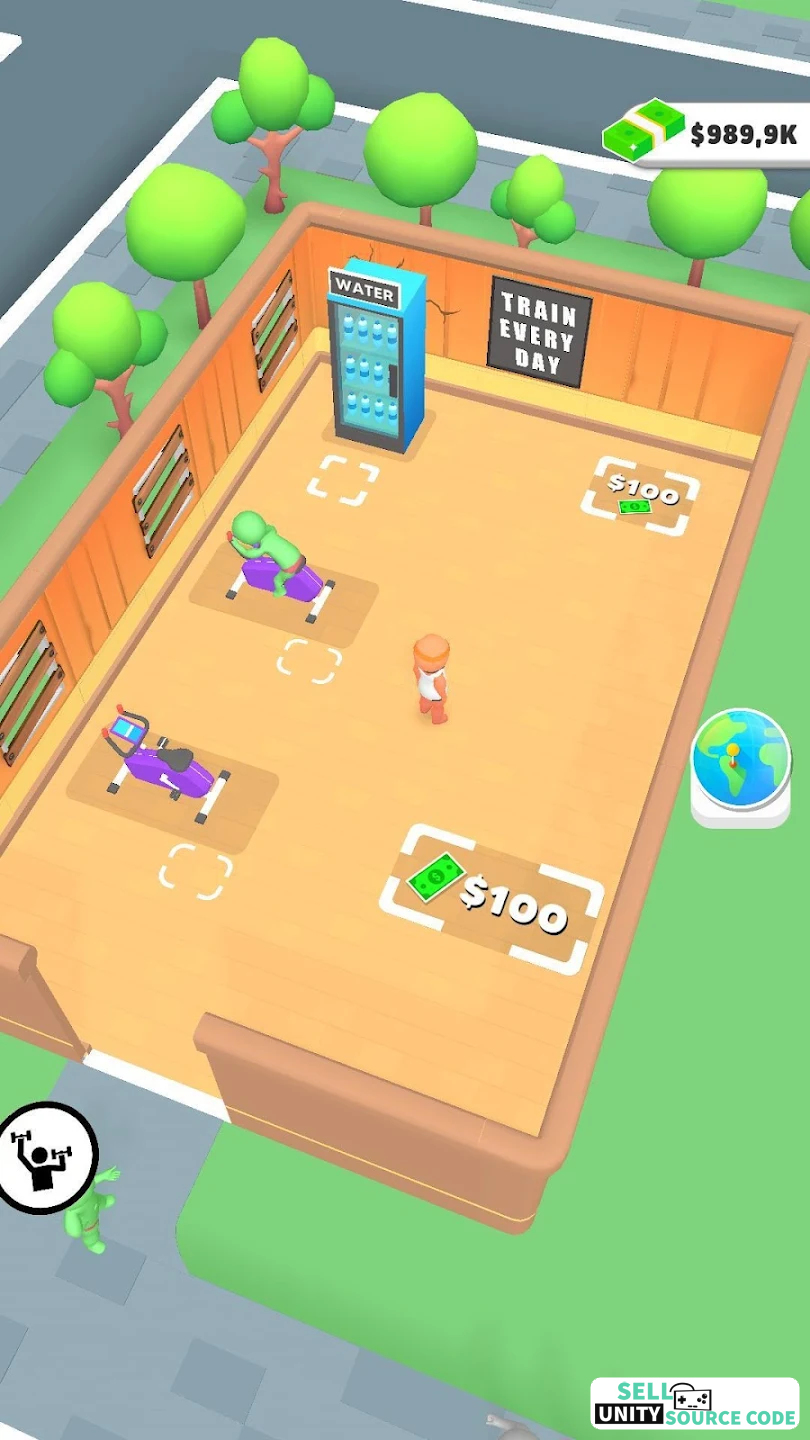
Task: Open the world map globe button
Action: tap(741, 767)
